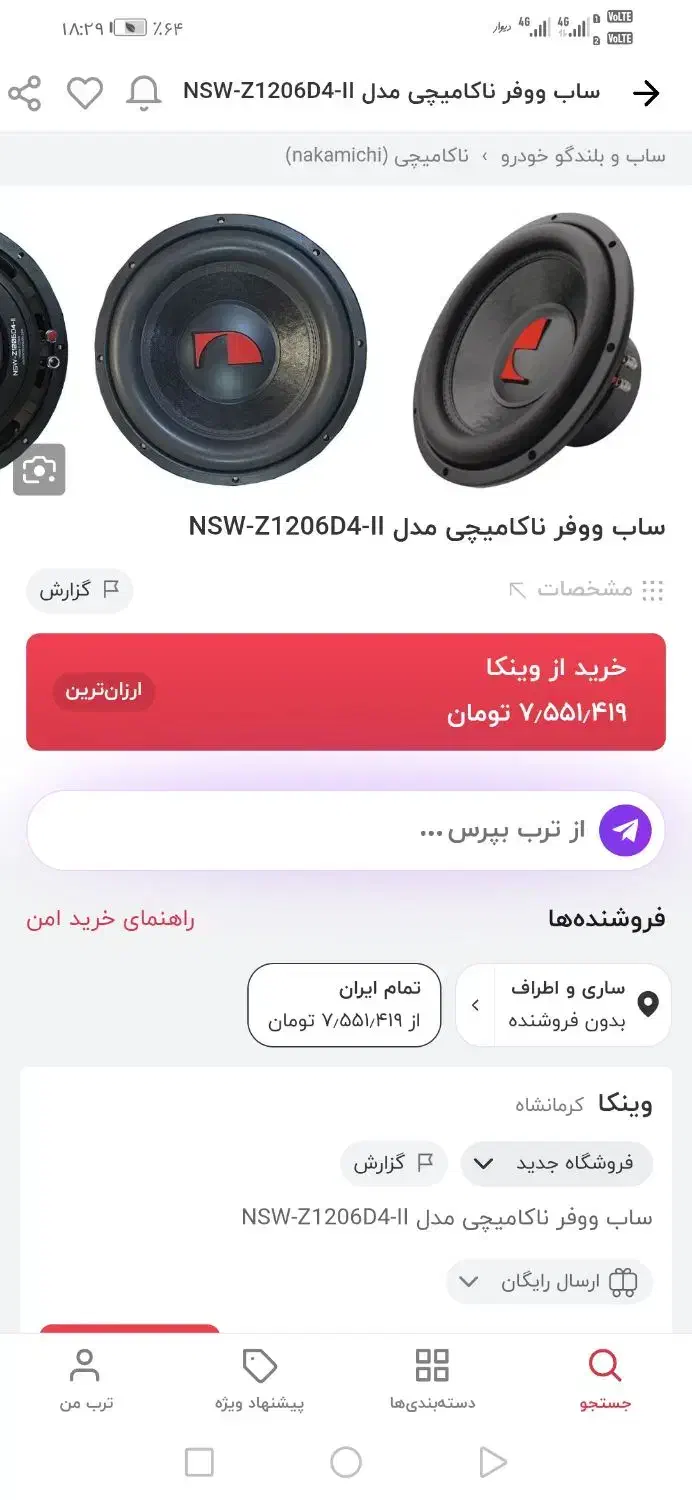Go to the ترب من profile tab

[86, 1380]
